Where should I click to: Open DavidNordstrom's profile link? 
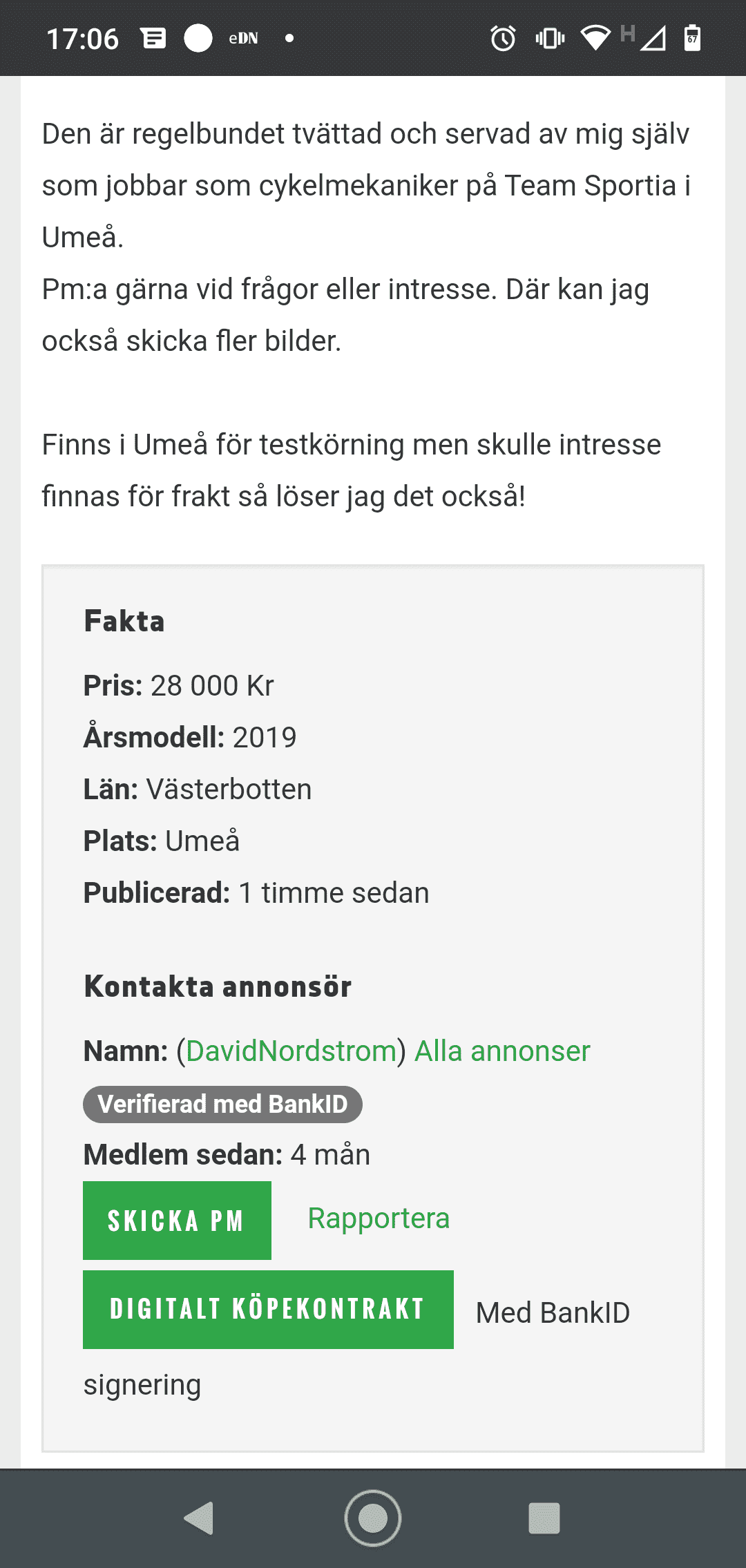291,1051
